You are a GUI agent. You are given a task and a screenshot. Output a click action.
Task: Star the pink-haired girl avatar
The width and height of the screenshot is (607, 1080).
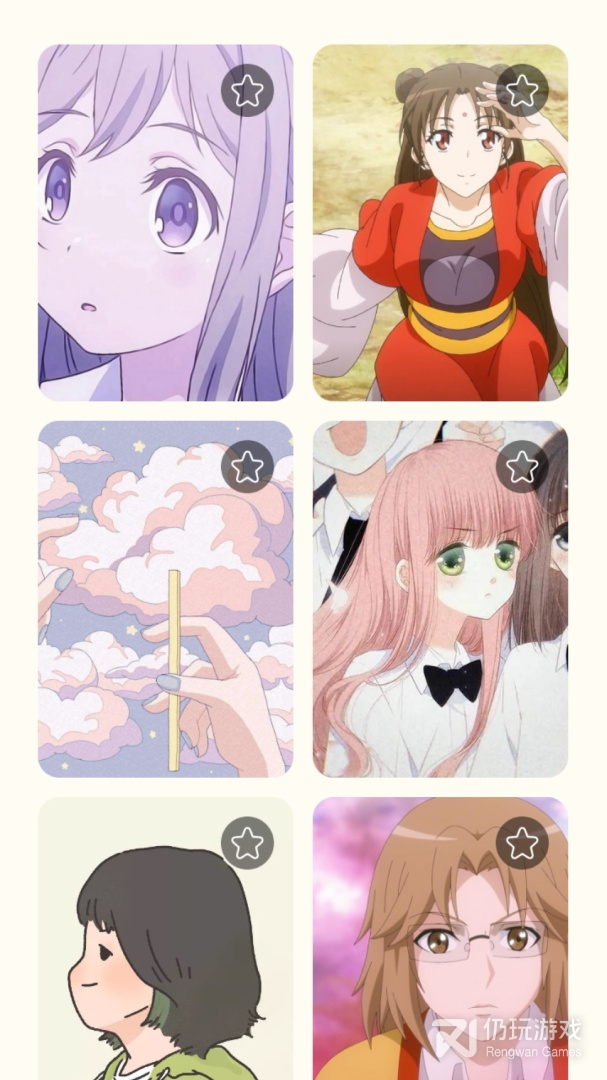pyautogui.click(x=521, y=466)
